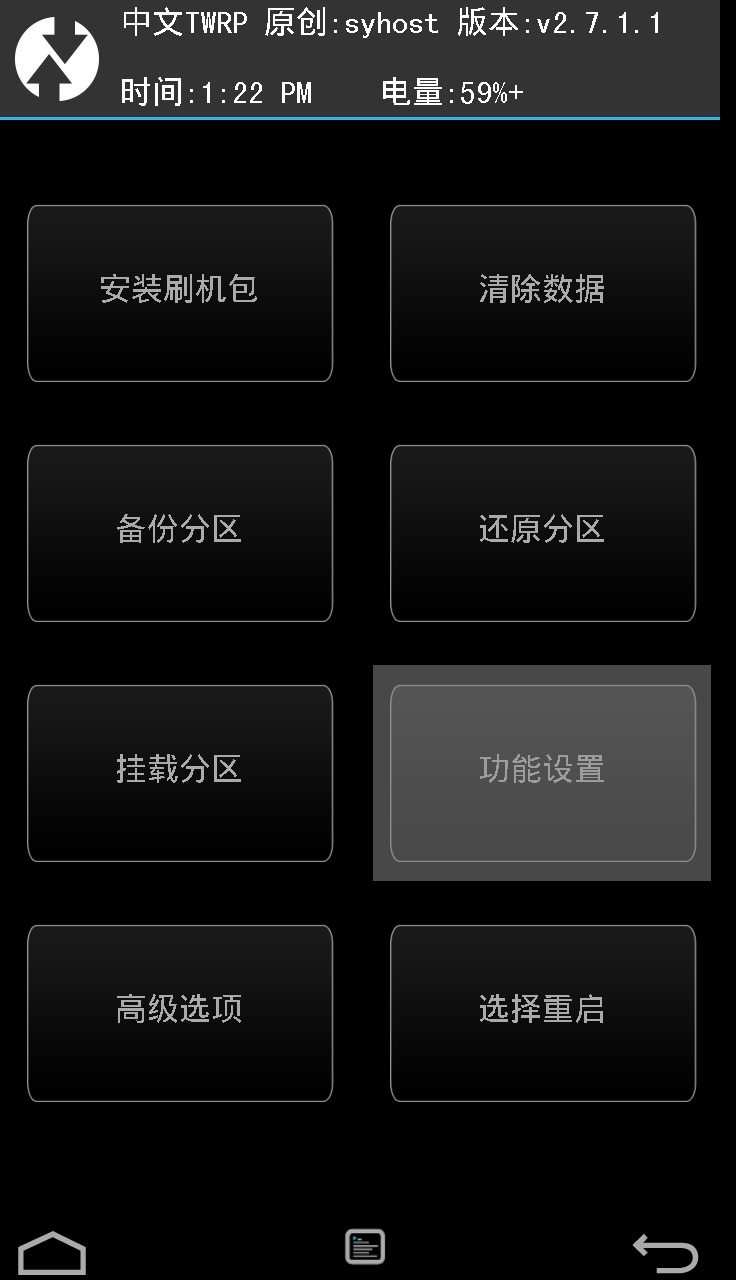Open the 安装刷机包 install menu
736x1280 pixels.
click(180, 293)
